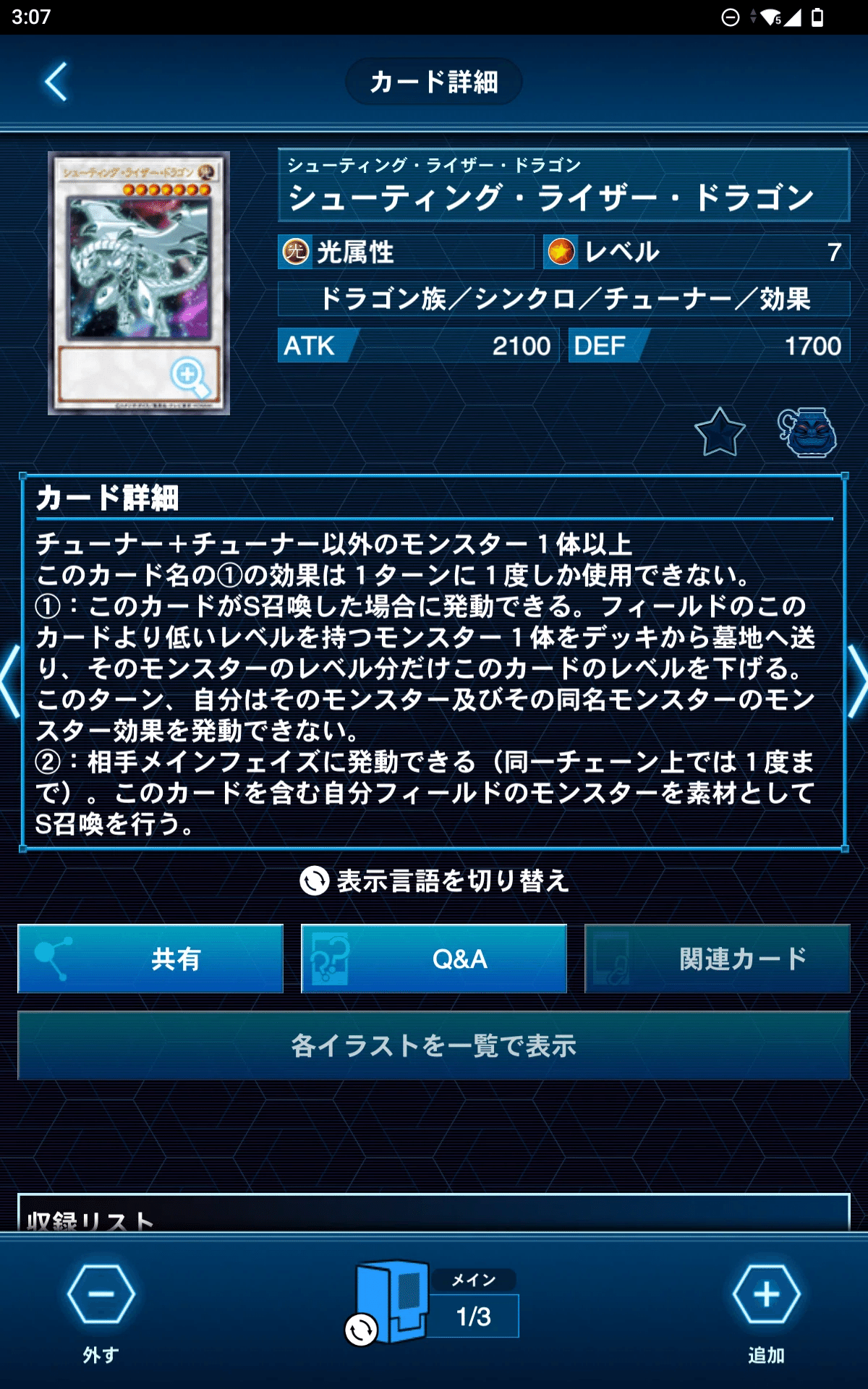Go back using the top-left arrow
This screenshot has width=868, height=1389.
click(x=56, y=82)
